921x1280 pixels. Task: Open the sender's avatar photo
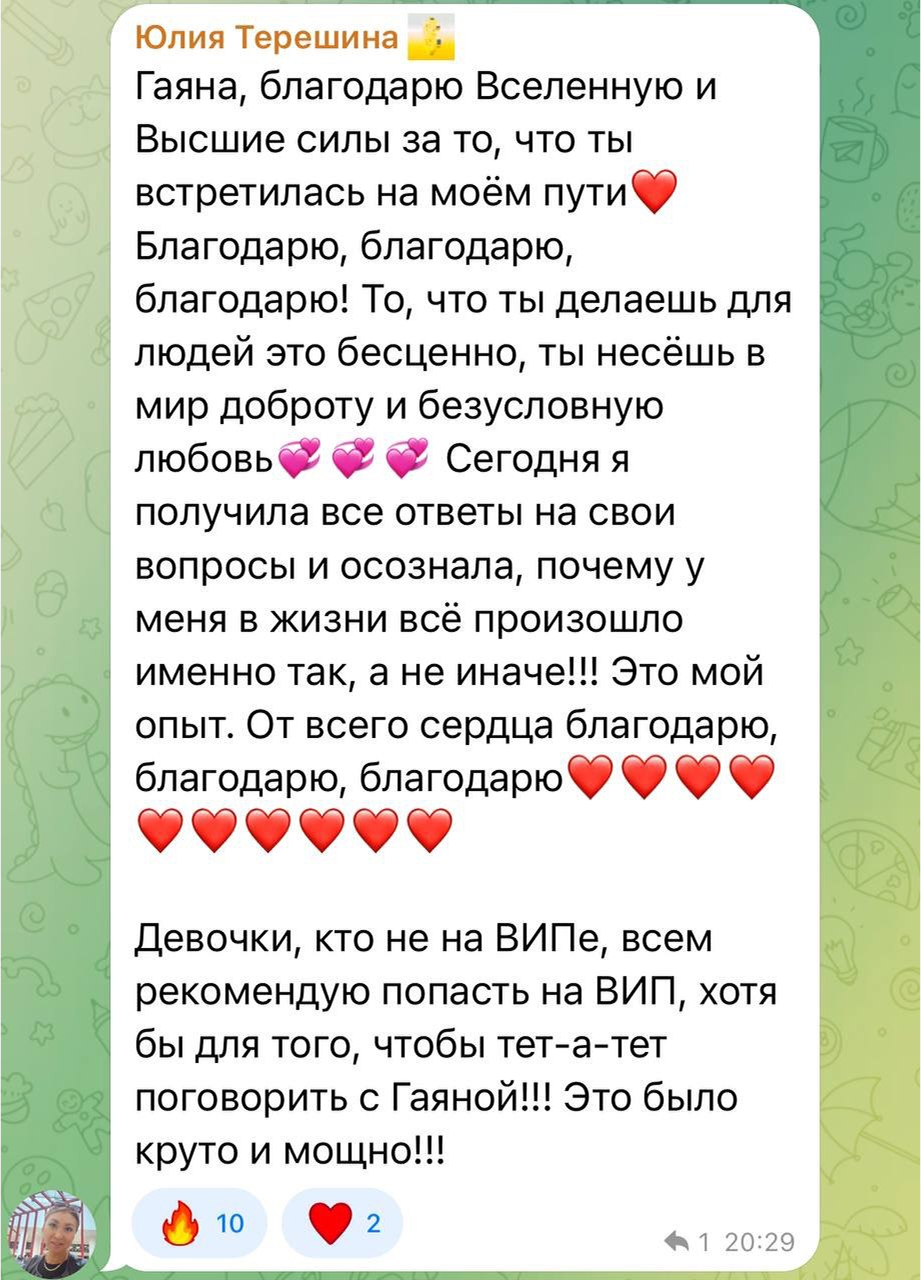pos(52,1234)
